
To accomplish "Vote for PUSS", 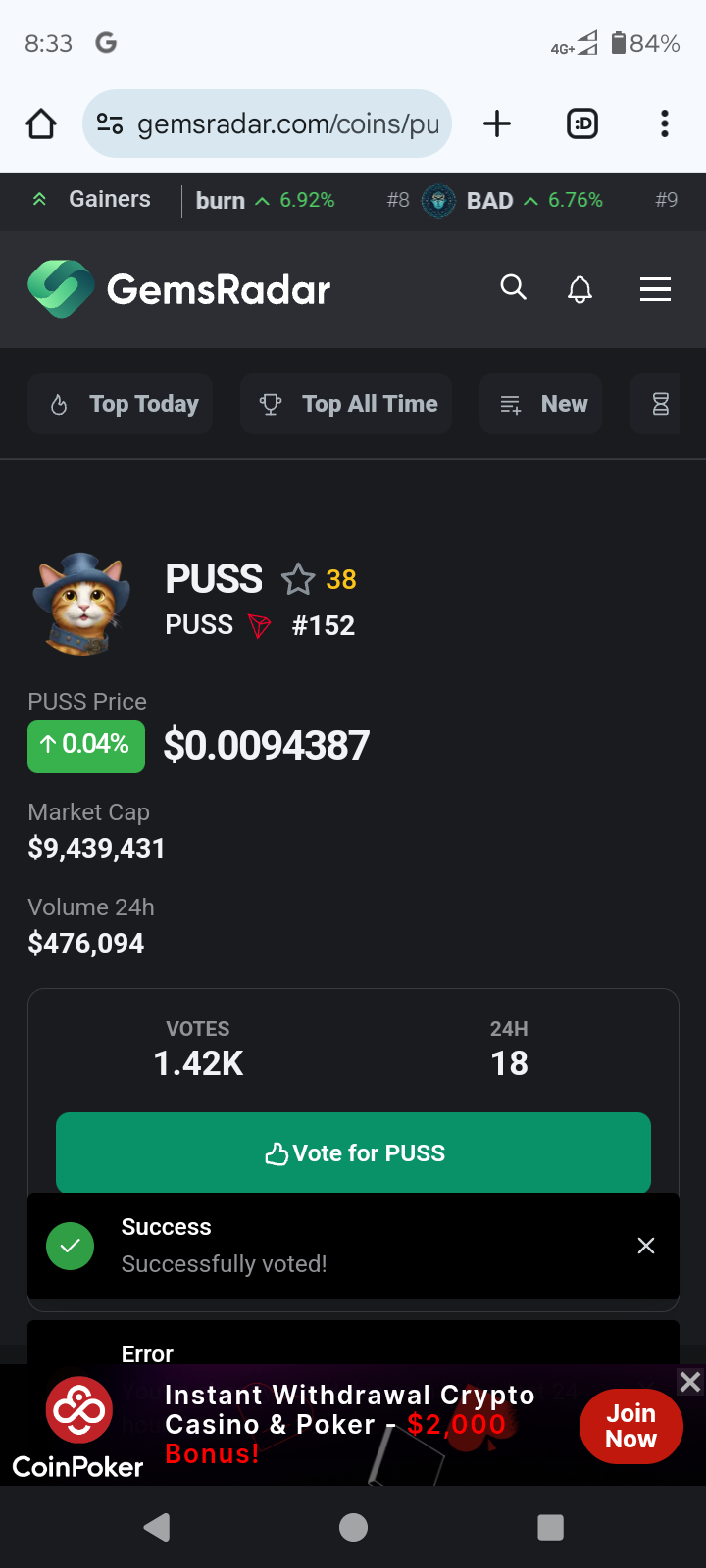I will [353, 1152].
